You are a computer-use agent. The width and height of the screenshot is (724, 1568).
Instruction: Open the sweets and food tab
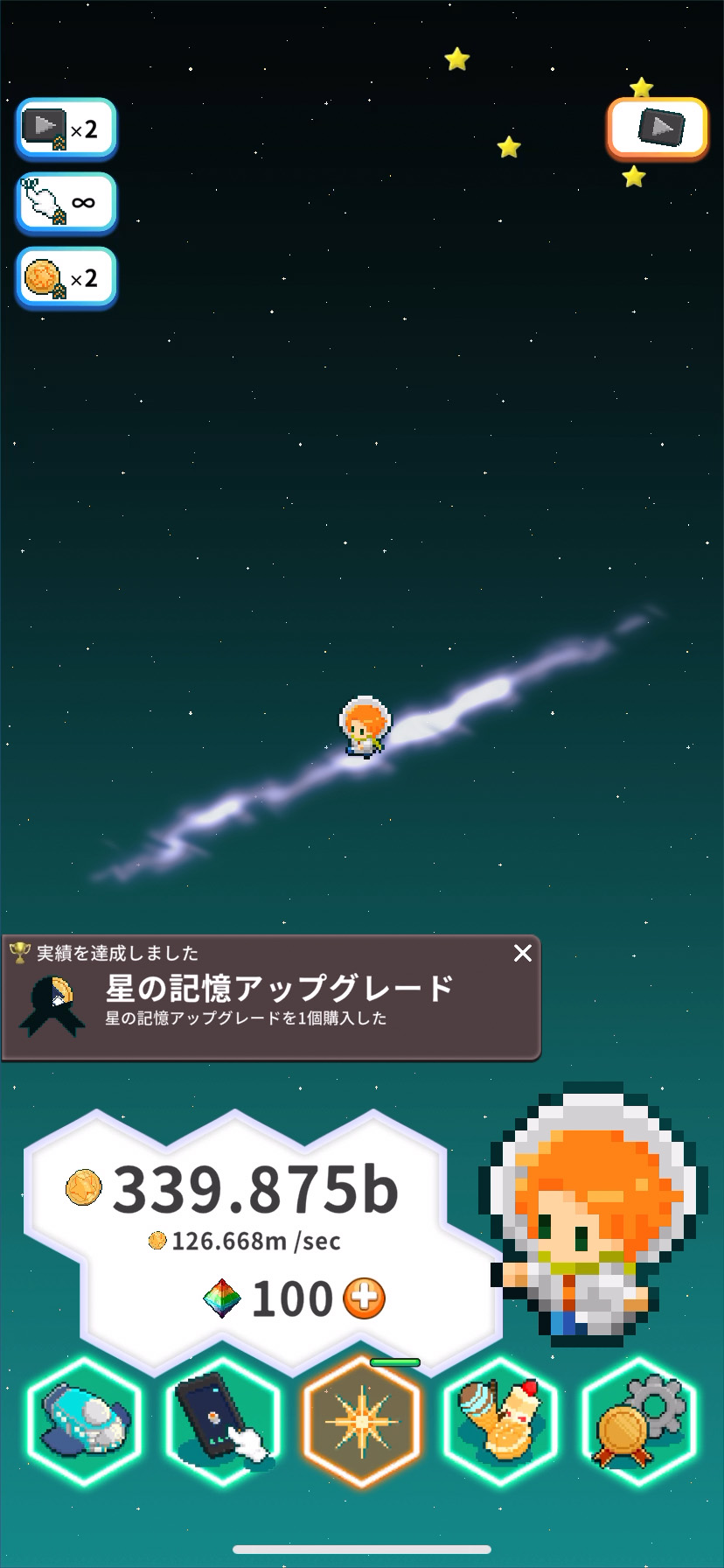tap(500, 1421)
